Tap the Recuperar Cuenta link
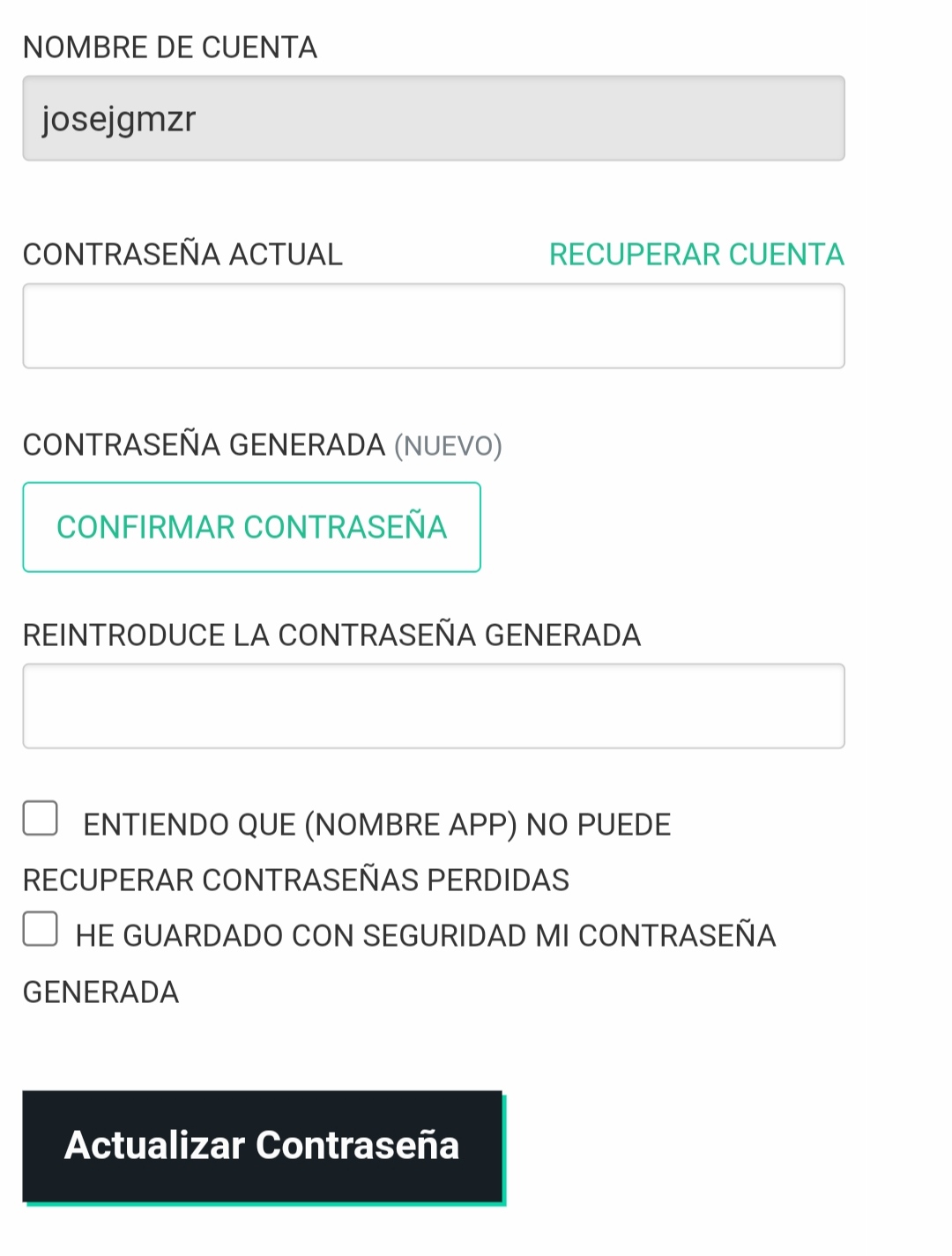This screenshot has height=1256, width=952. pyautogui.click(x=696, y=255)
